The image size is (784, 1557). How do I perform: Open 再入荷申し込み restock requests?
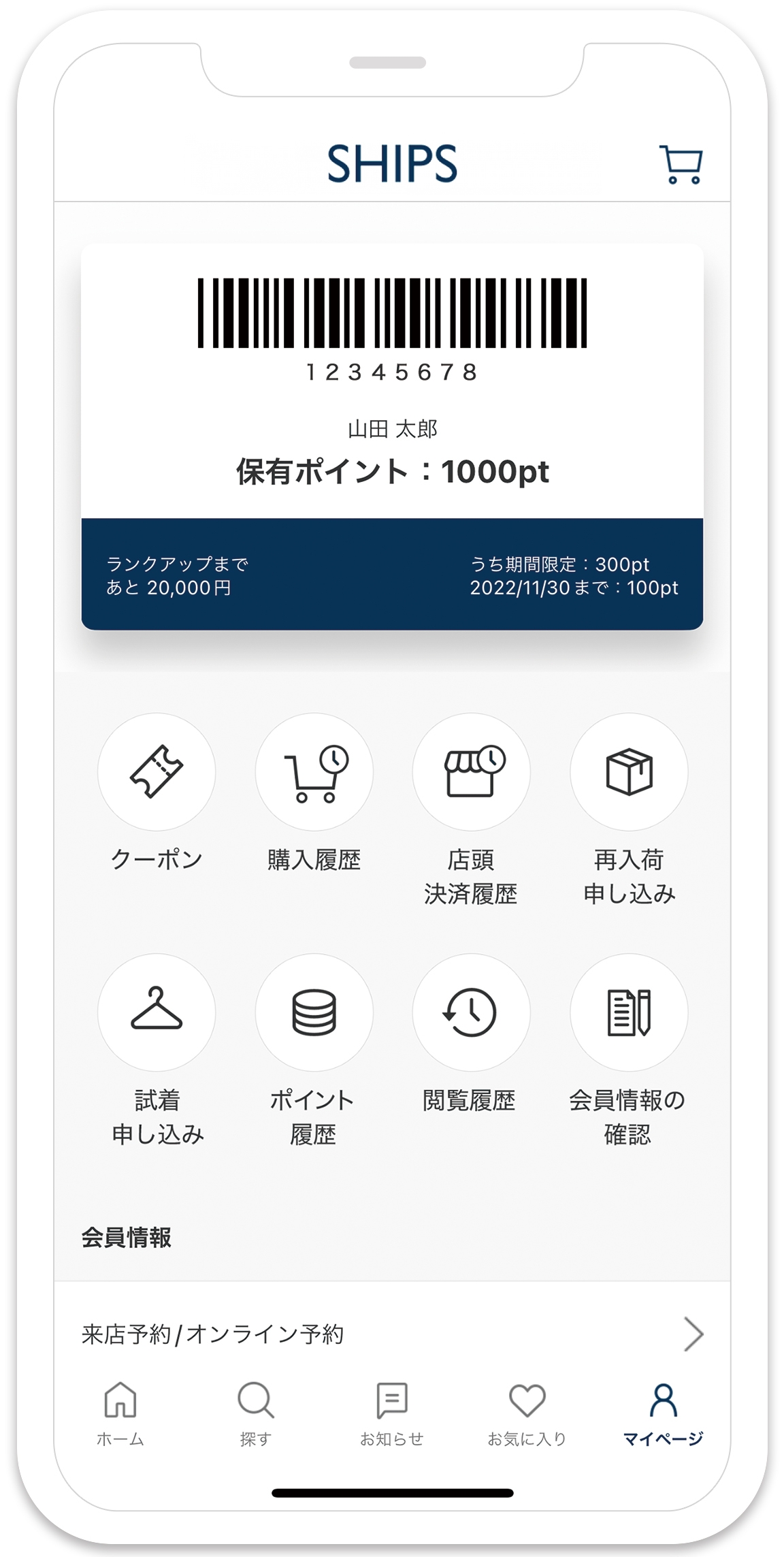(629, 772)
